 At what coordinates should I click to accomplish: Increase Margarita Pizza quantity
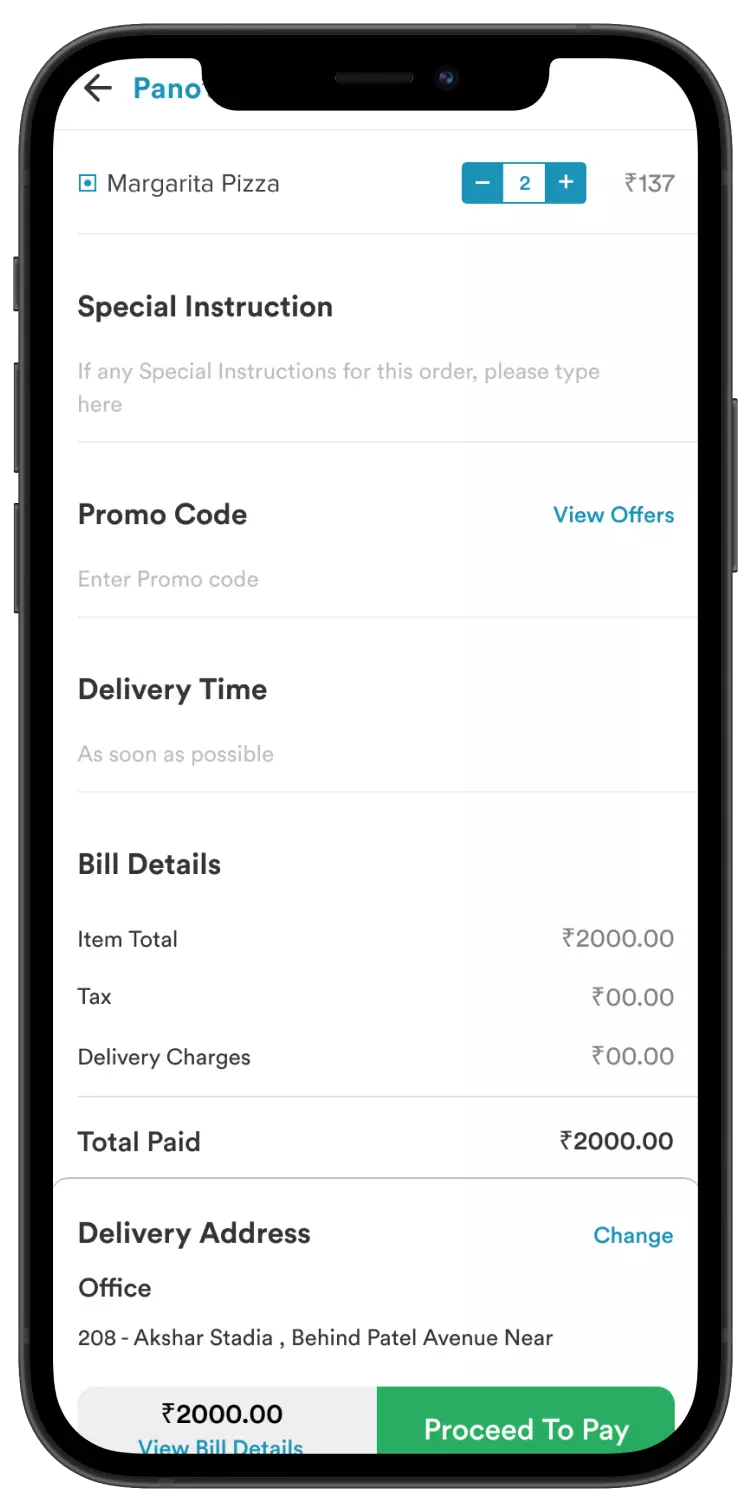tap(566, 183)
